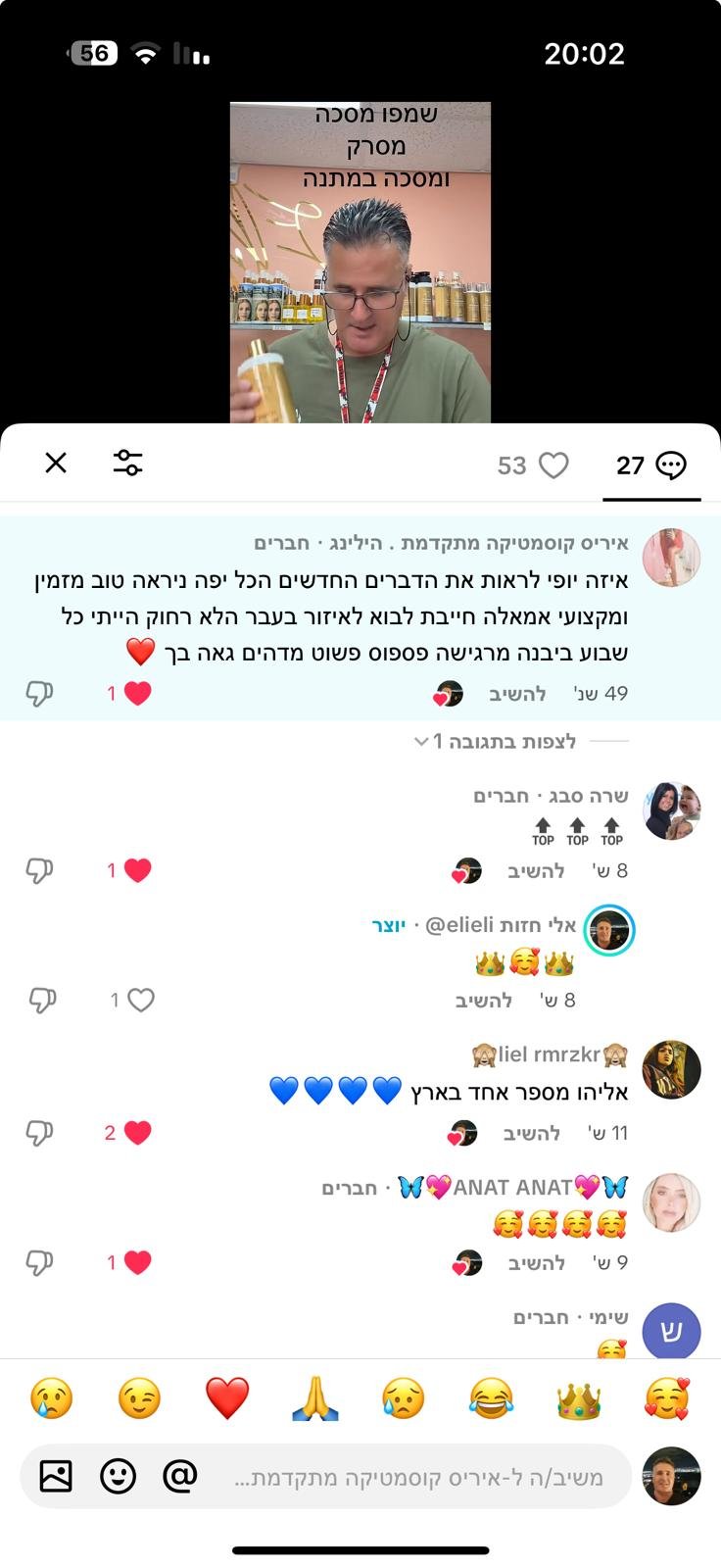Switch to the comments tab showing 27
Screen dimensions: 721x1568
click(651, 465)
